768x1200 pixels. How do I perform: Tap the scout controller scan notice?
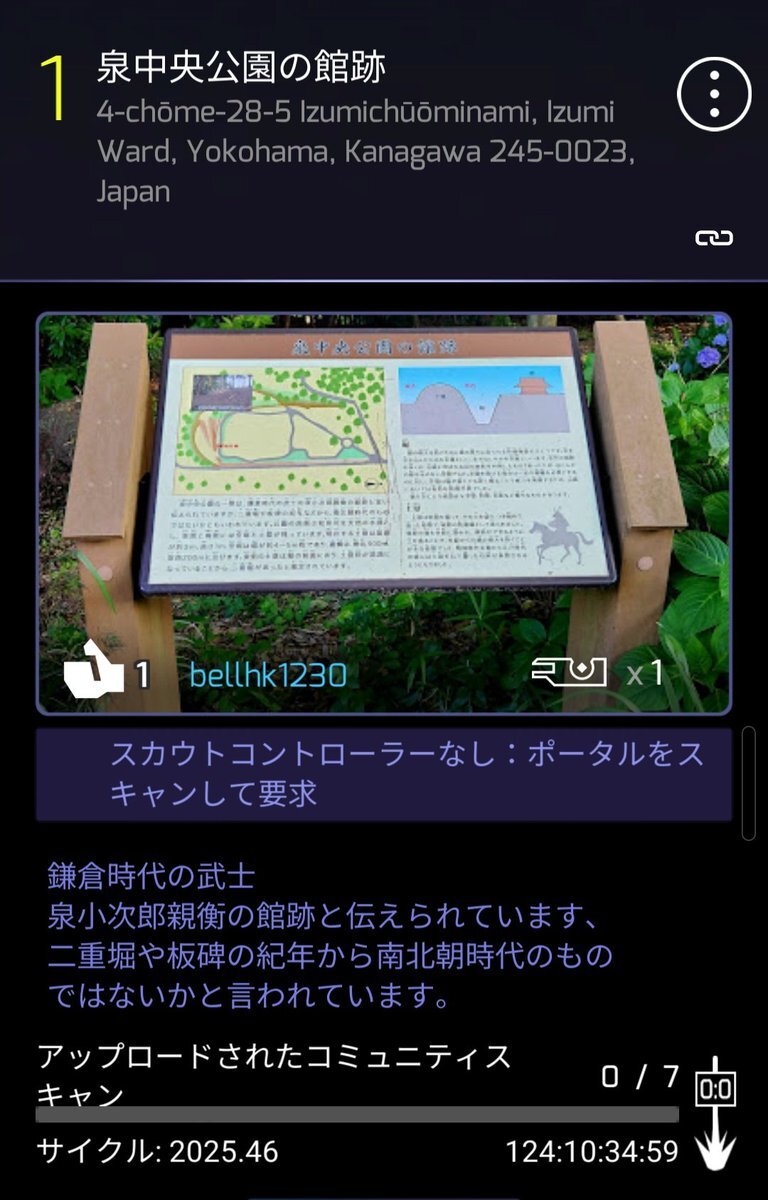(x=384, y=774)
